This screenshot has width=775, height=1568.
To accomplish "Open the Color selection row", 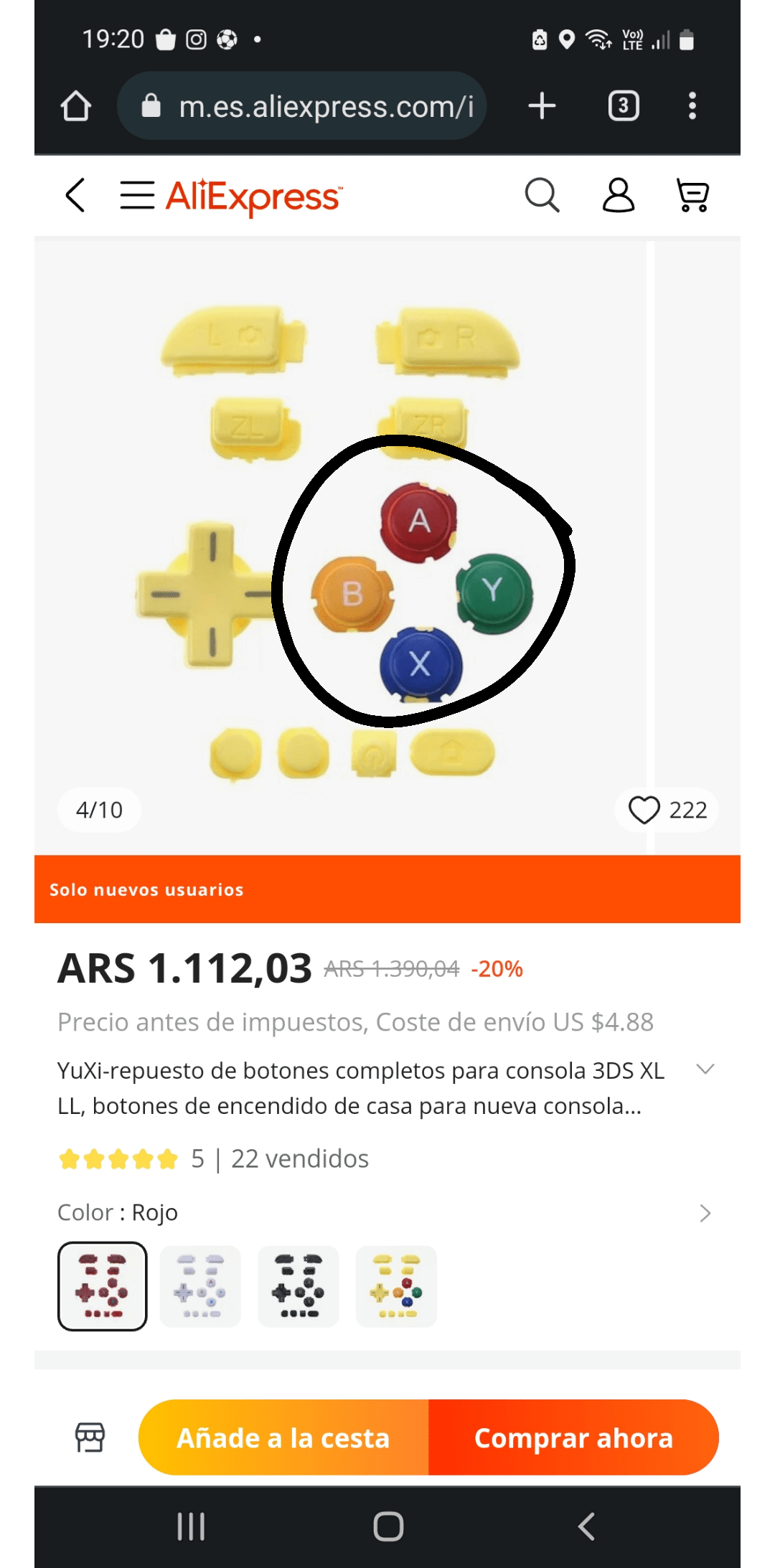I will click(x=705, y=1213).
